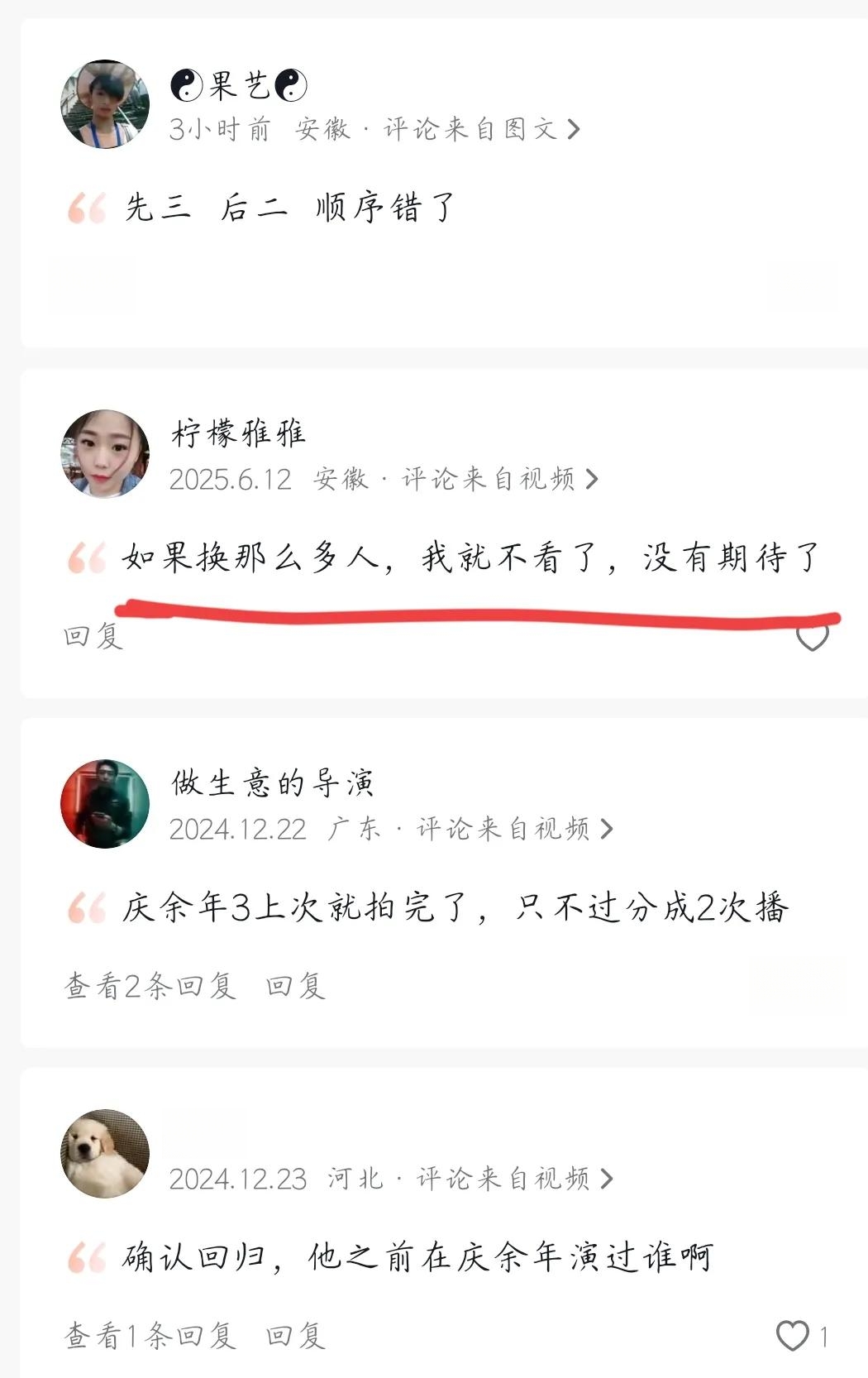
Task: Expand 查看2条回复 under the 庆余年3 comment
Action: 150,985
